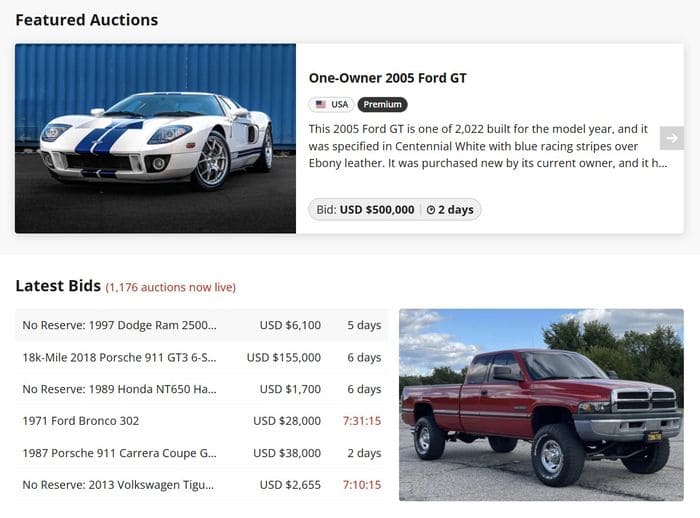The height and width of the screenshot is (518, 700).
Task: Tap the Bid USD $500,000 pill
Action: pyautogui.click(x=394, y=210)
